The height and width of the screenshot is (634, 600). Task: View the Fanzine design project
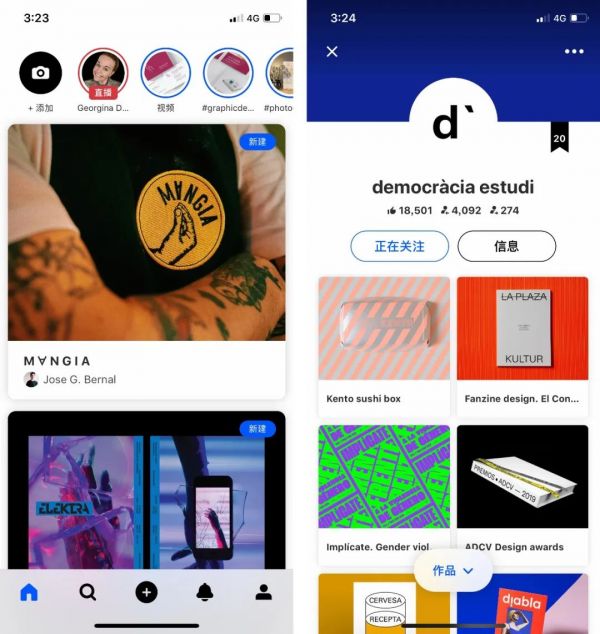coord(522,340)
